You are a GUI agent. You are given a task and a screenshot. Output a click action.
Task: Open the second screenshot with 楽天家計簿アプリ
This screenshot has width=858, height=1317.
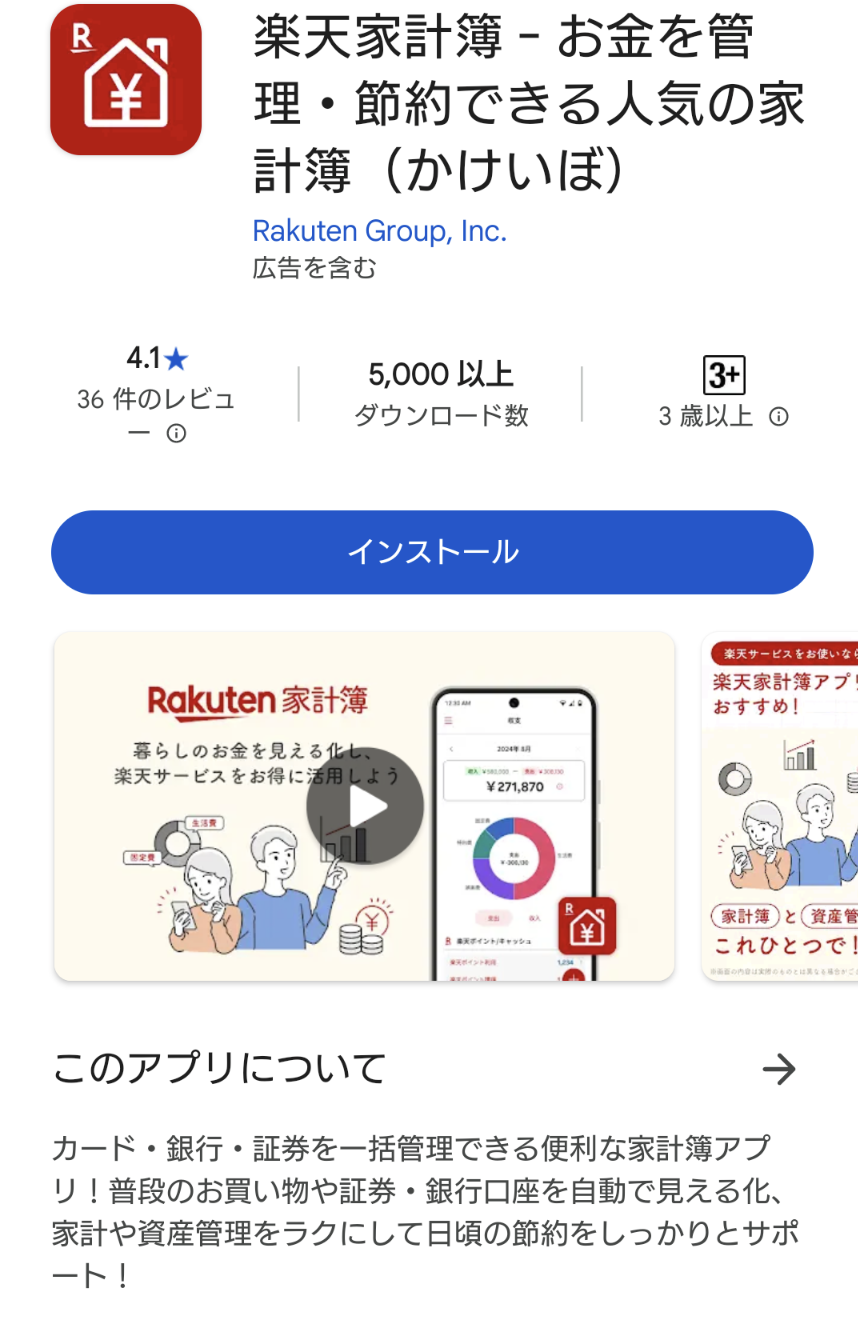[x=780, y=806]
